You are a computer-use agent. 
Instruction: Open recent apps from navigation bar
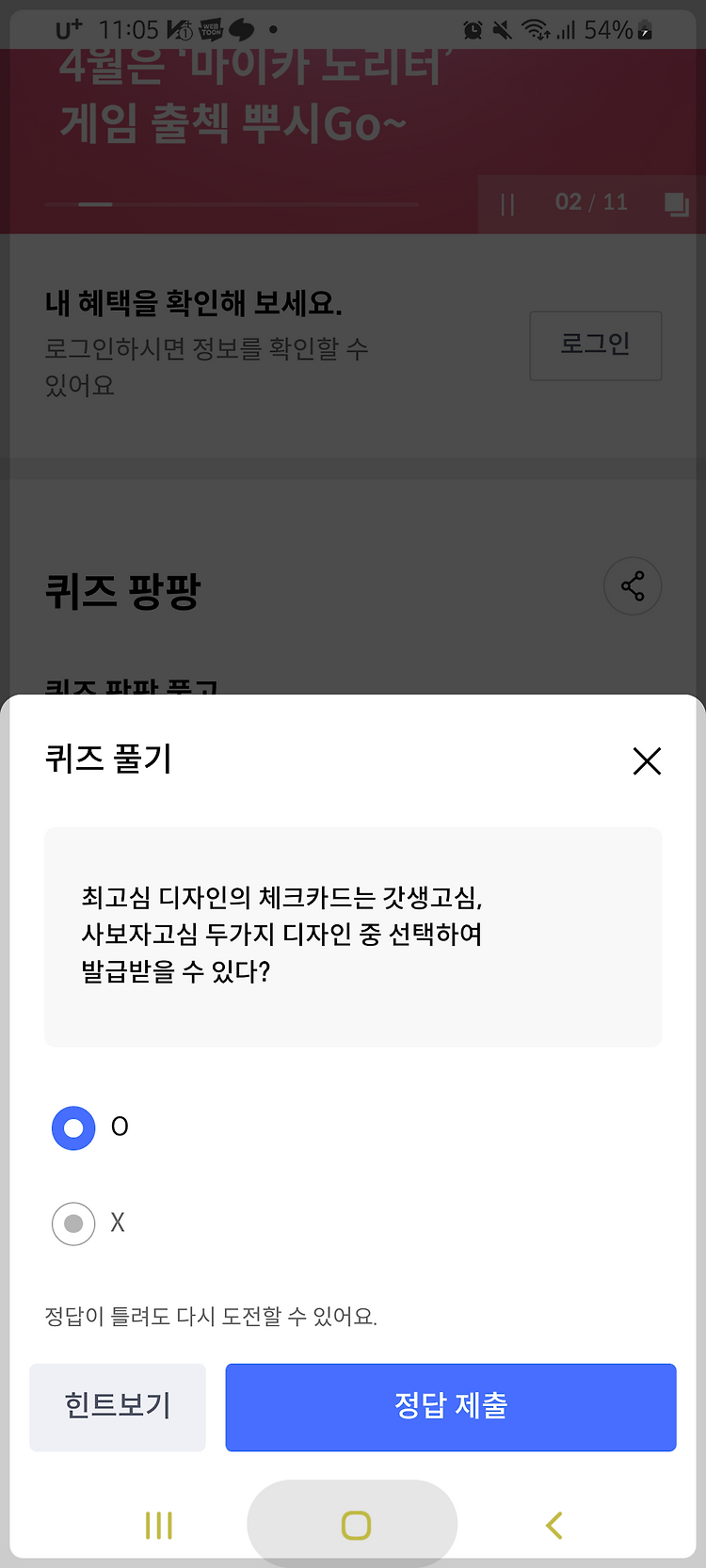[159, 1525]
